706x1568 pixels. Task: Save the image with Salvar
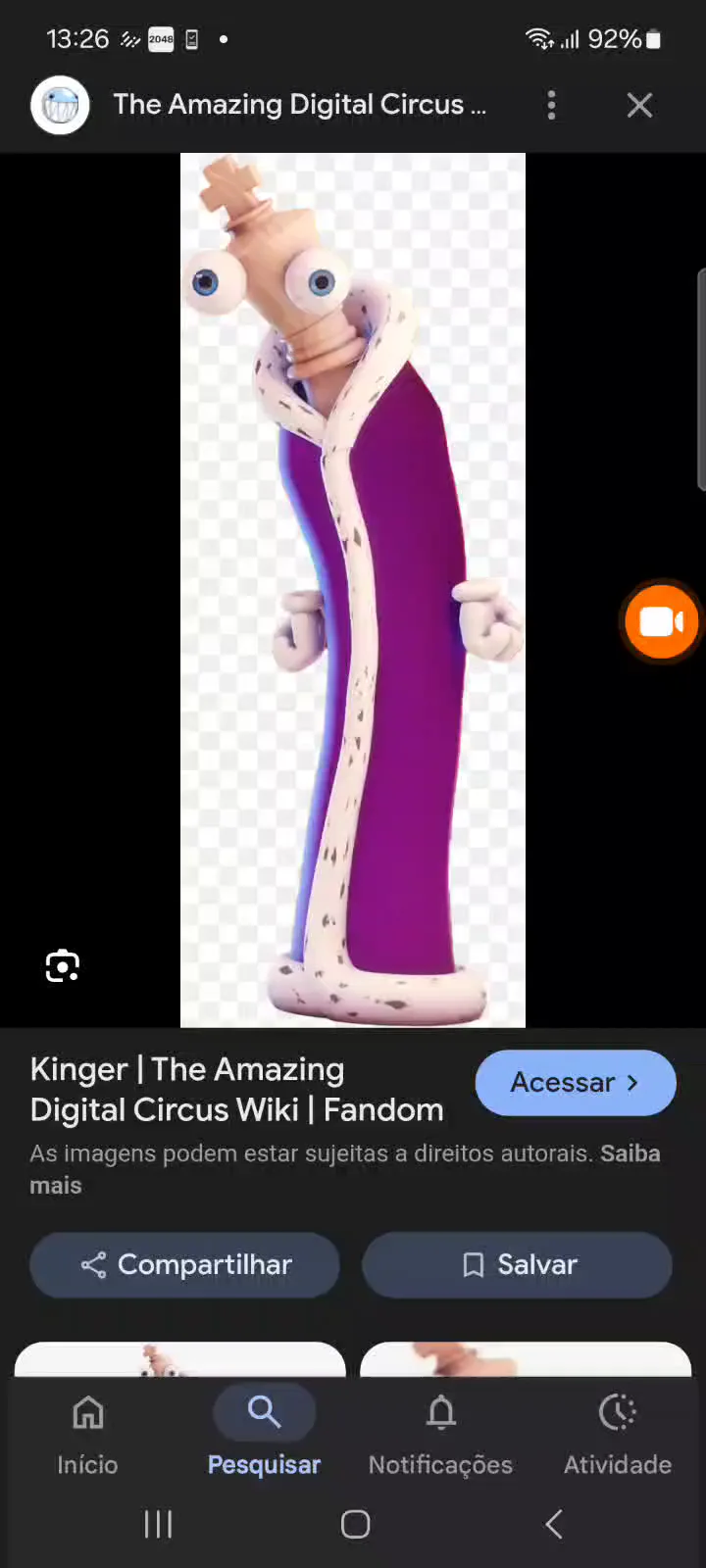pyautogui.click(x=518, y=1265)
